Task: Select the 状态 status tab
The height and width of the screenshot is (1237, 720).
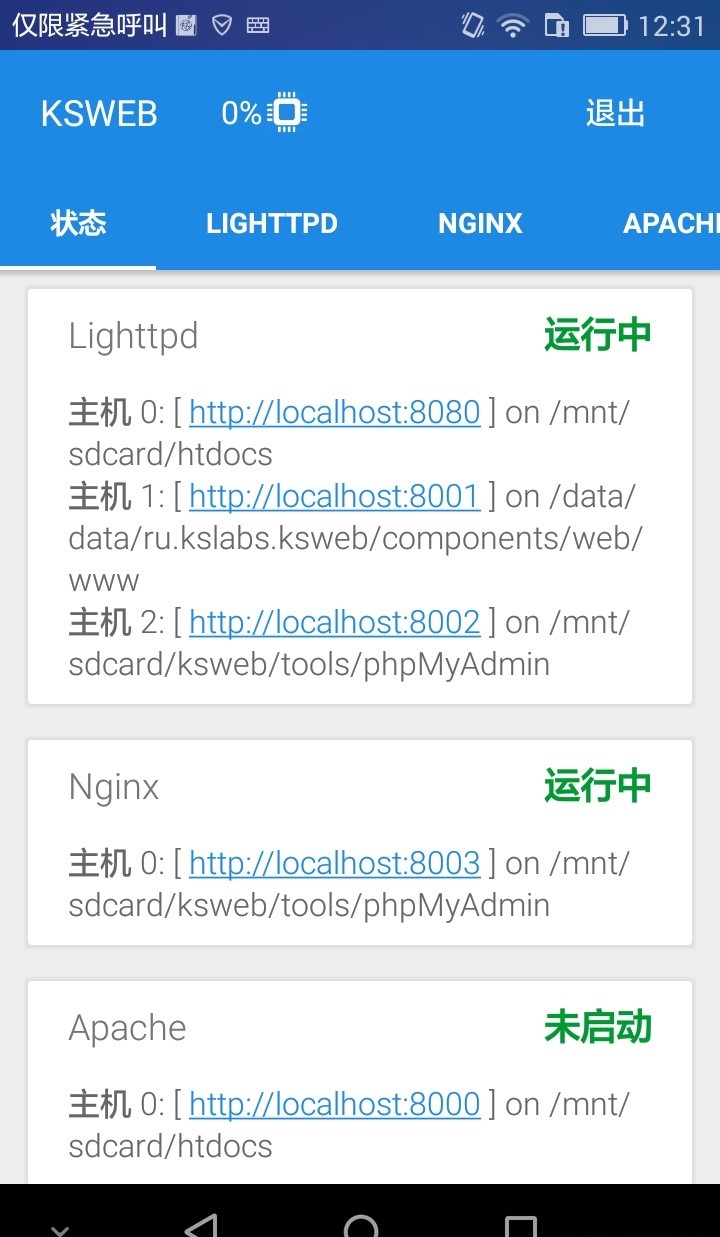Action: point(78,223)
